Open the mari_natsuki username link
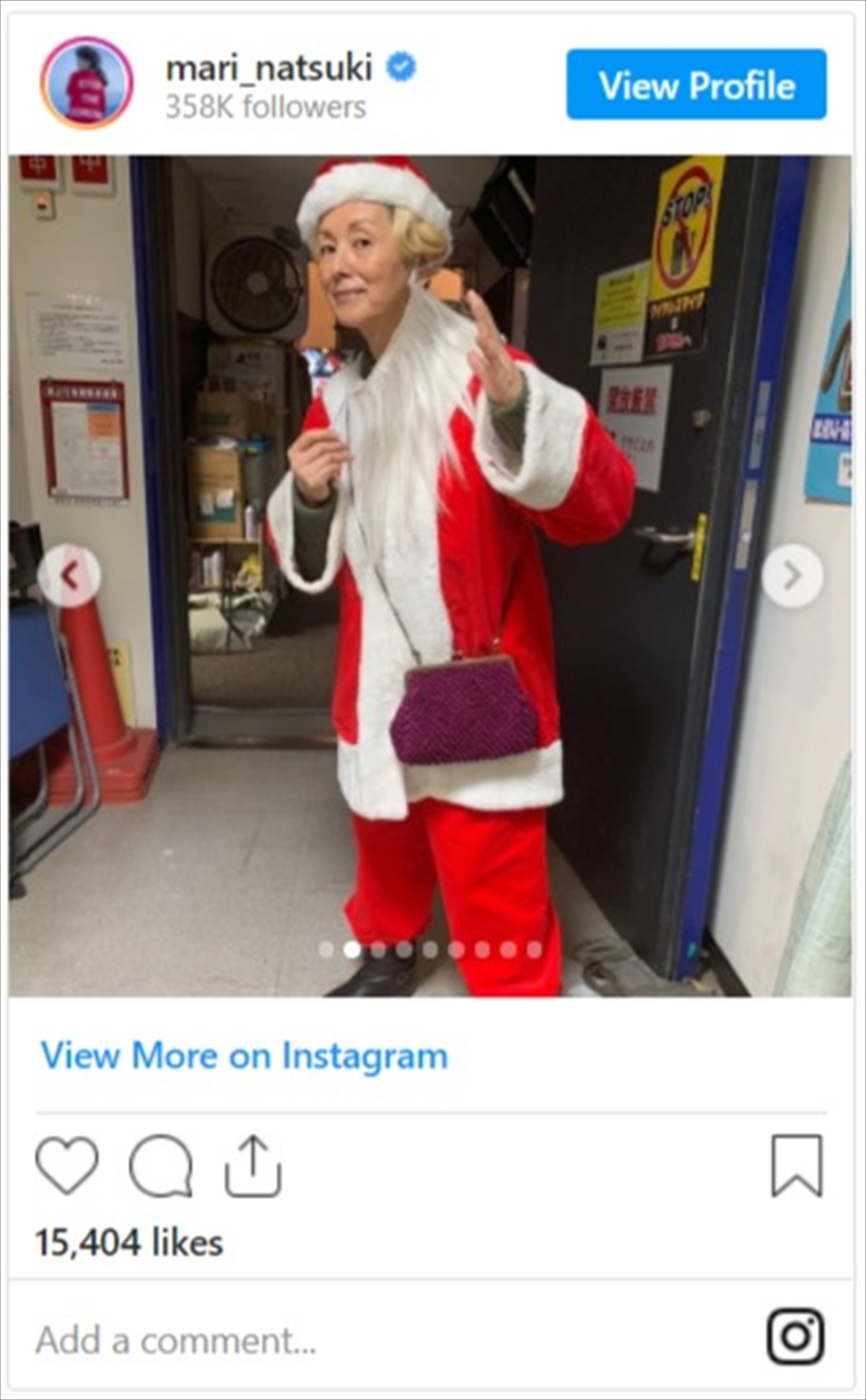 (x=268, y=69)
